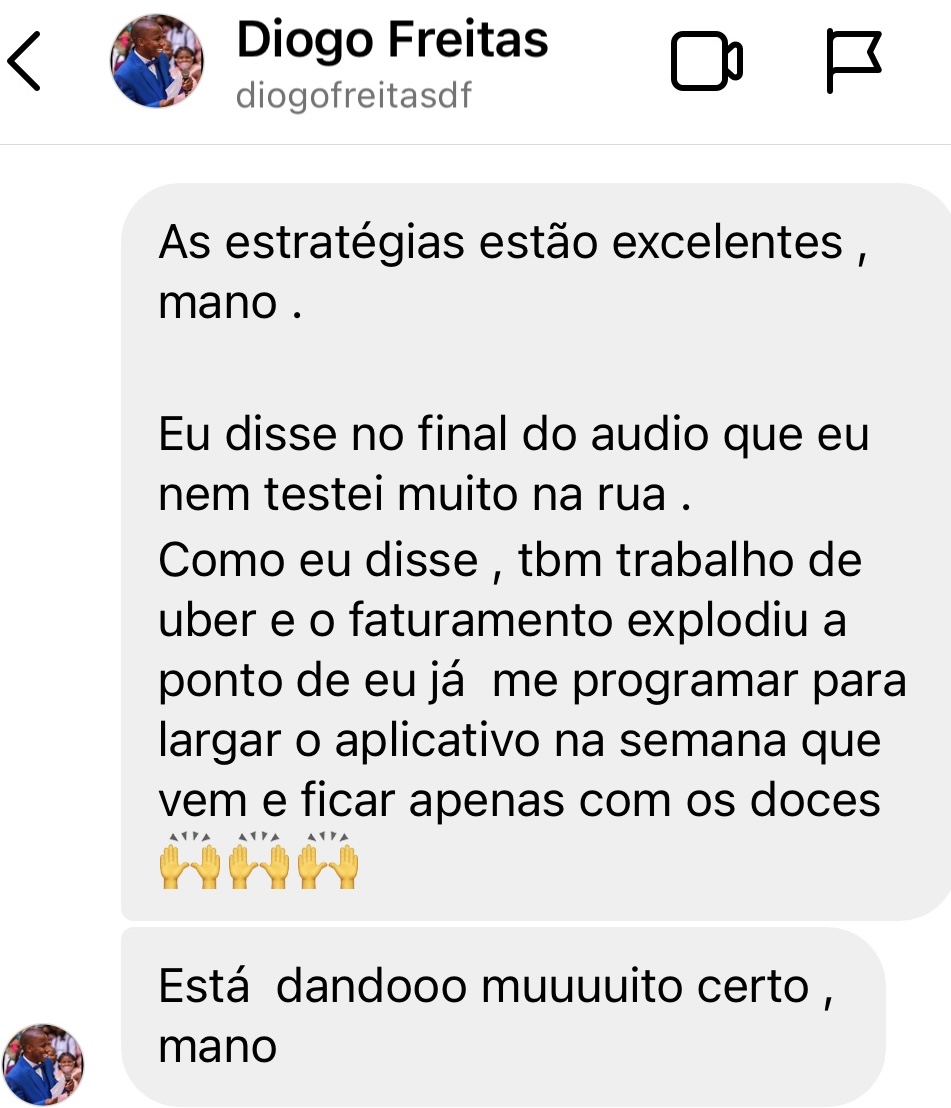Open sender avatar beside last message
The width and height of the screenshot is (951, 1108).
pyautogui.click(x=44, y=1063)
